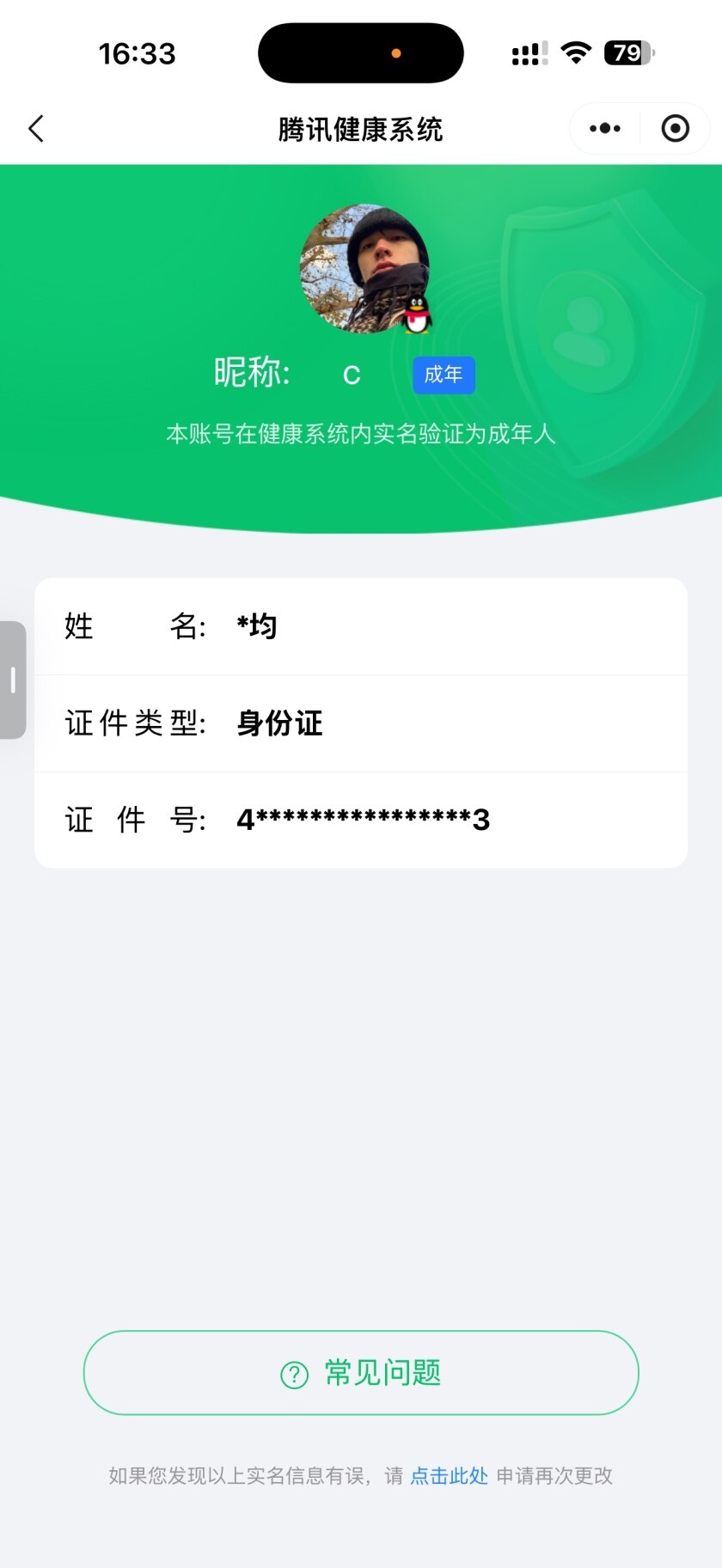This screenshot has height=1568, width=722.
Task: Open the 点击此处 link to request changes
Action: coord(448,1475)
